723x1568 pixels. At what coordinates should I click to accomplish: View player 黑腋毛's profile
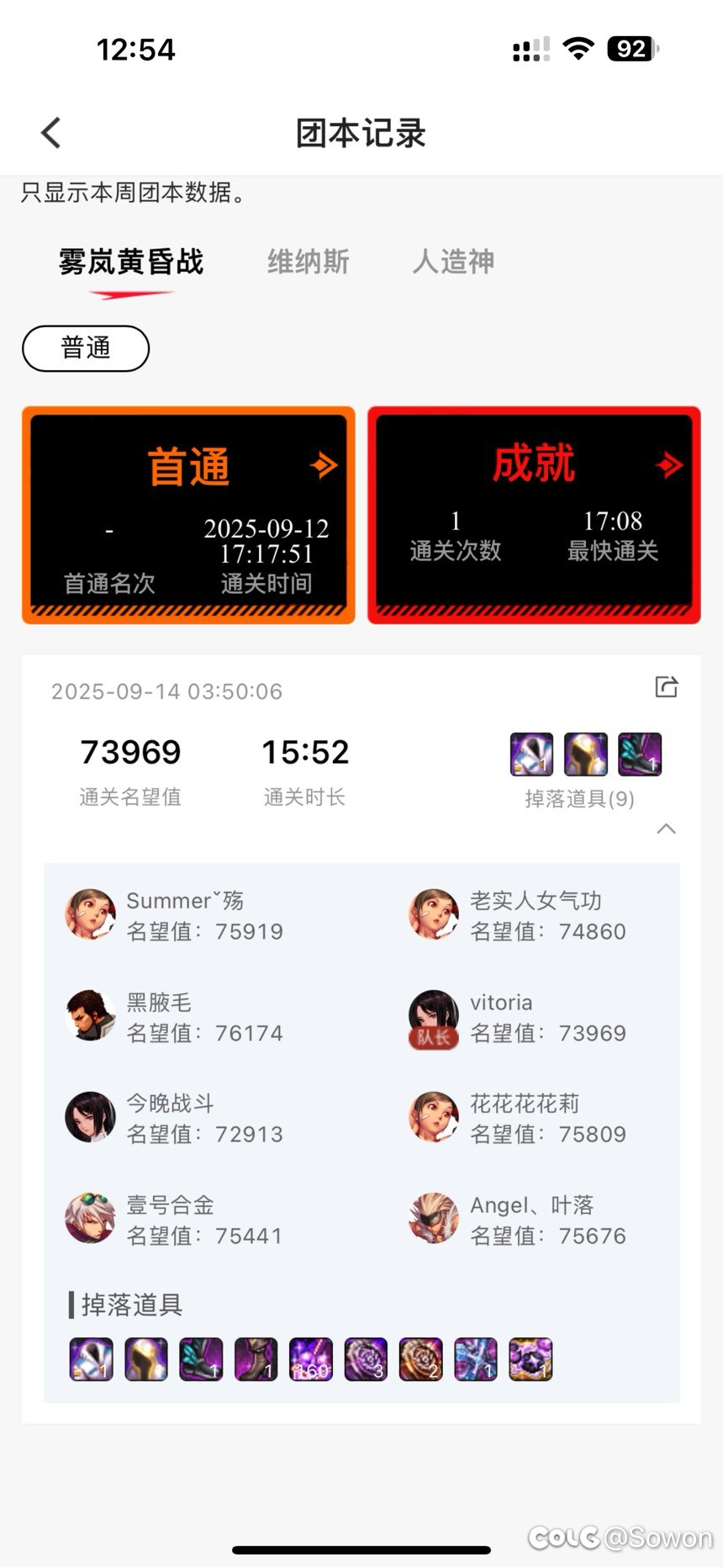tap(91, 1016)
